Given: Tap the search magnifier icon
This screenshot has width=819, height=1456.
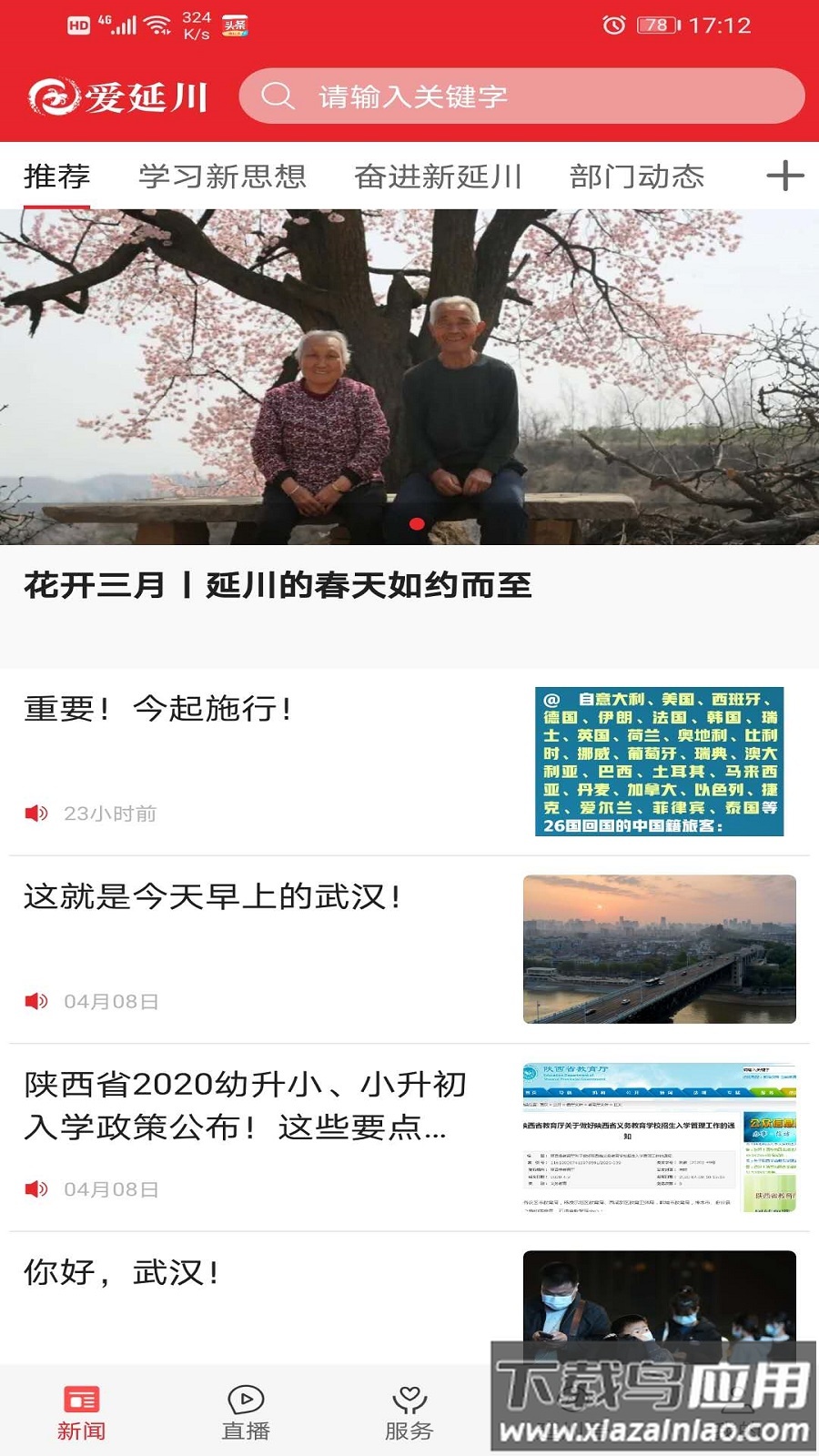Looking at the screenshot, I should pos(278,94).
